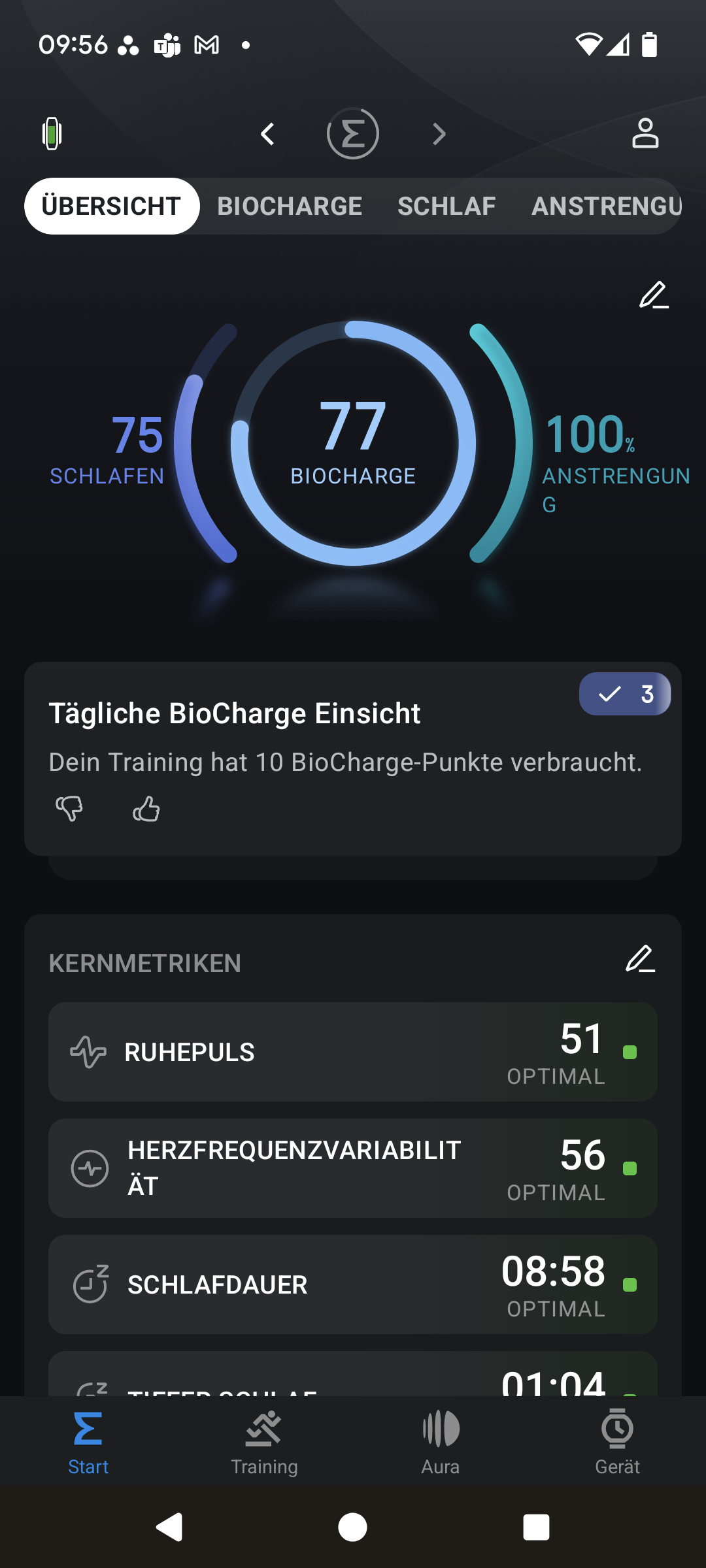The height and width of the screenshot is (1568, 706).
Task: Open the central BioCharge score ring
Action: click(353, 443)
